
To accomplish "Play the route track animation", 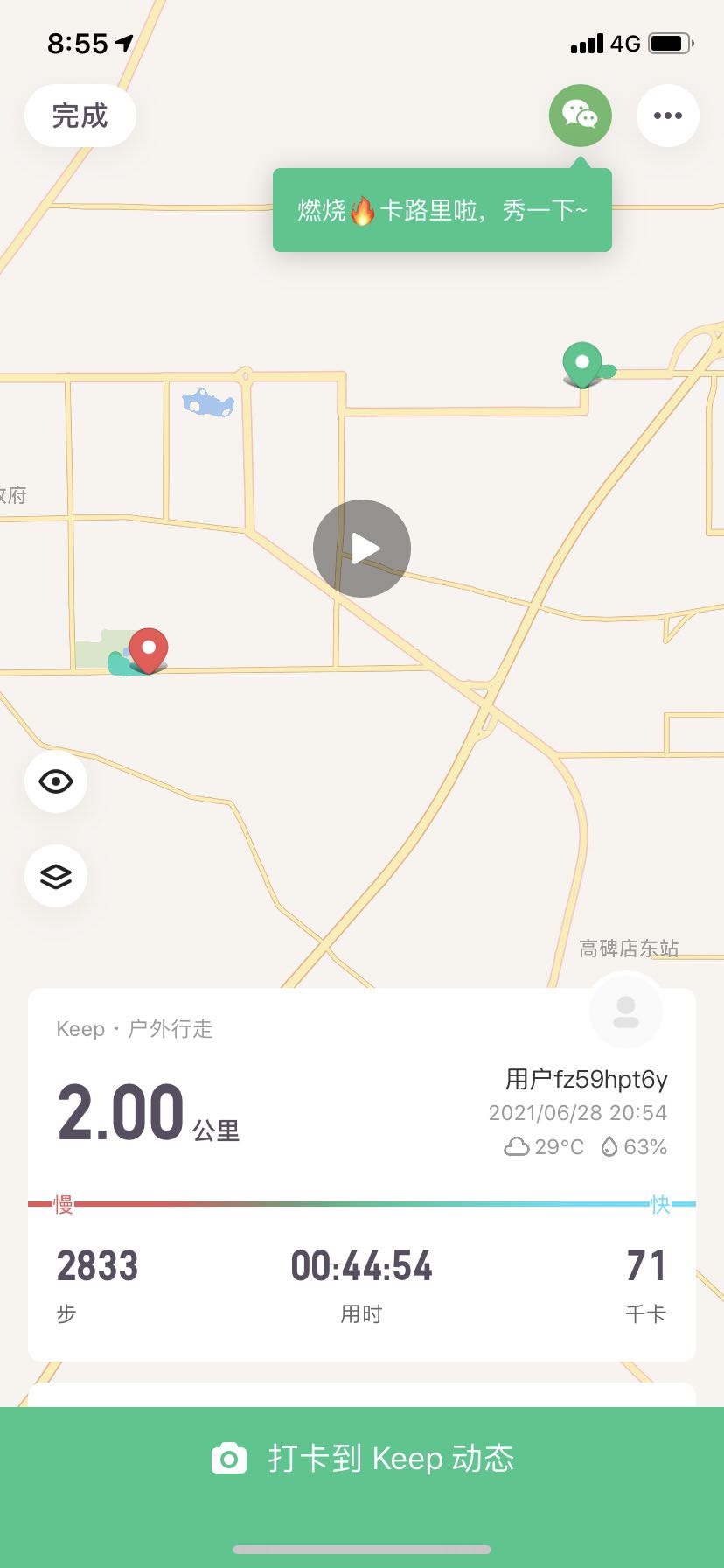I will (362, 549).
